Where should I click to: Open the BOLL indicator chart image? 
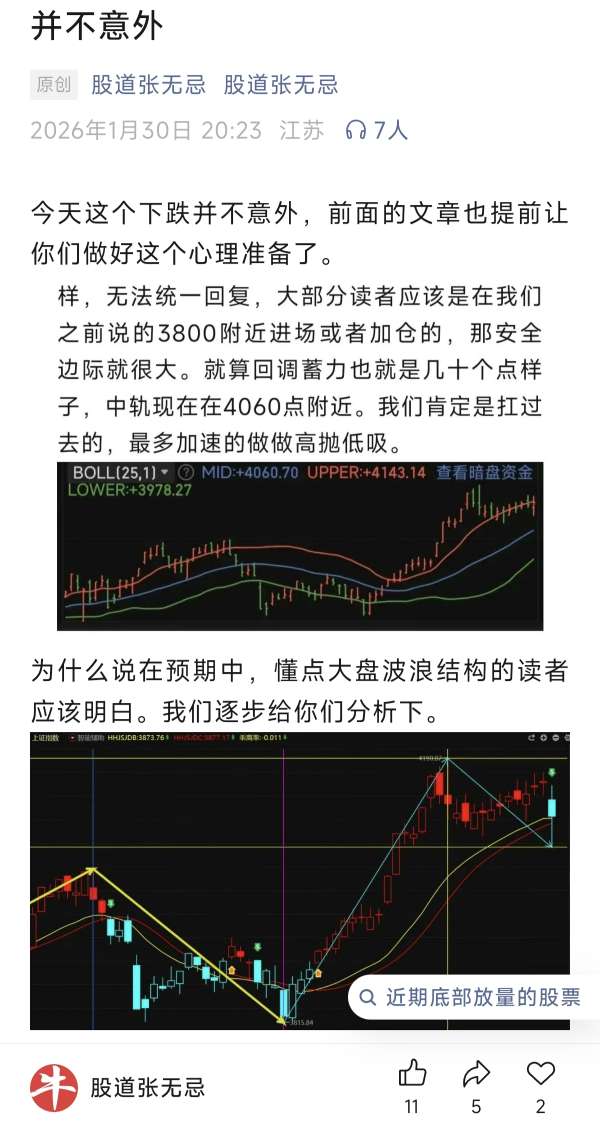pos(300,545)
